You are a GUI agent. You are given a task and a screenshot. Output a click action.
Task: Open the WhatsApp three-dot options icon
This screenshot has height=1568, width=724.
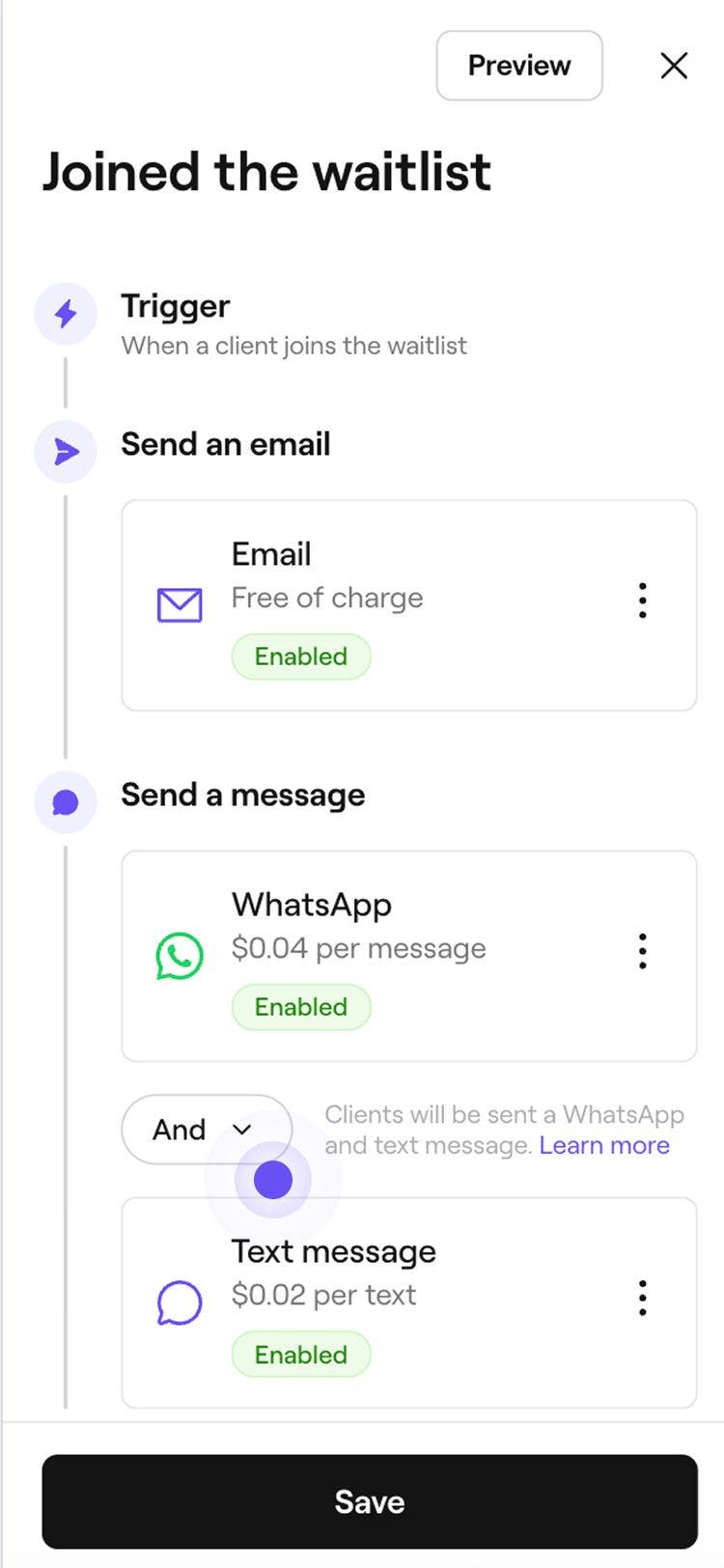coord(642,951)
